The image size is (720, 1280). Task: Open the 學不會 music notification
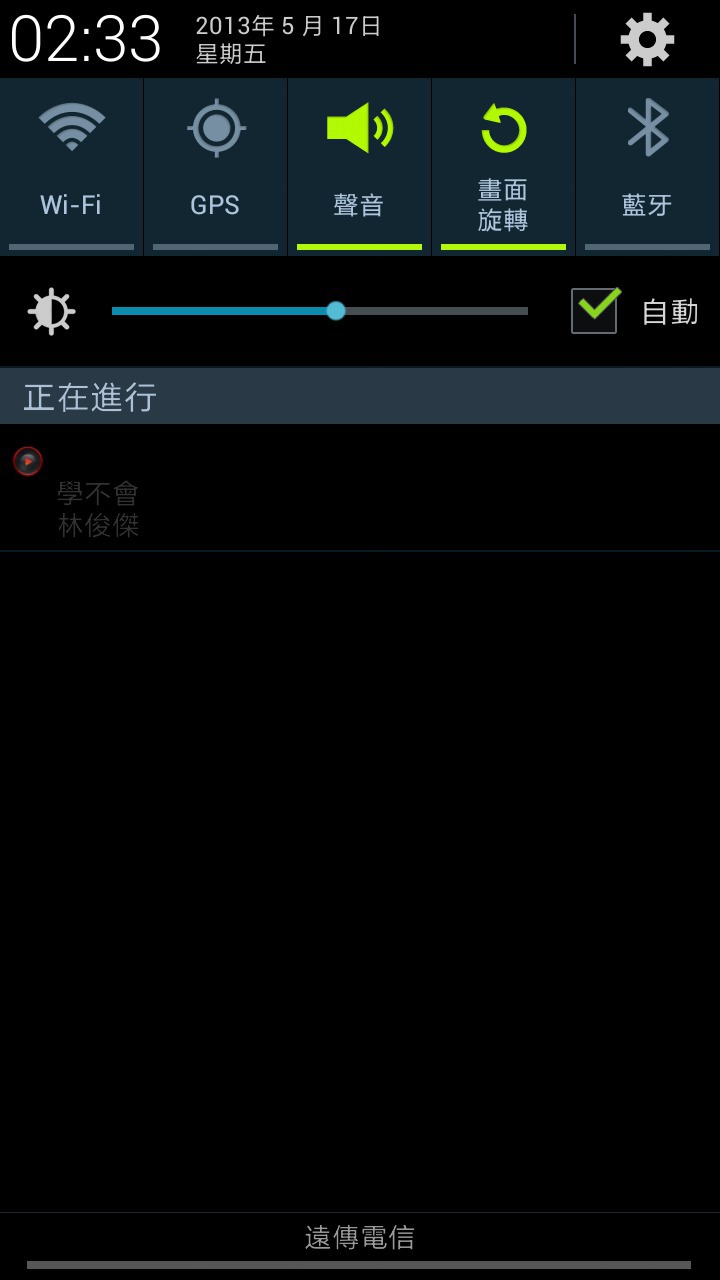360,488
